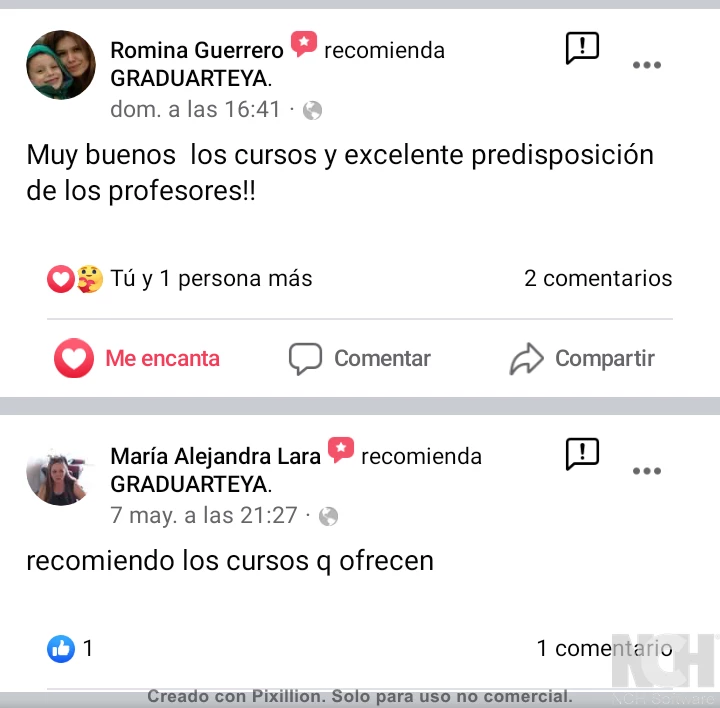Tap Comentar under Romina's post
Viewport: 720px width, 708px height.
360,359
